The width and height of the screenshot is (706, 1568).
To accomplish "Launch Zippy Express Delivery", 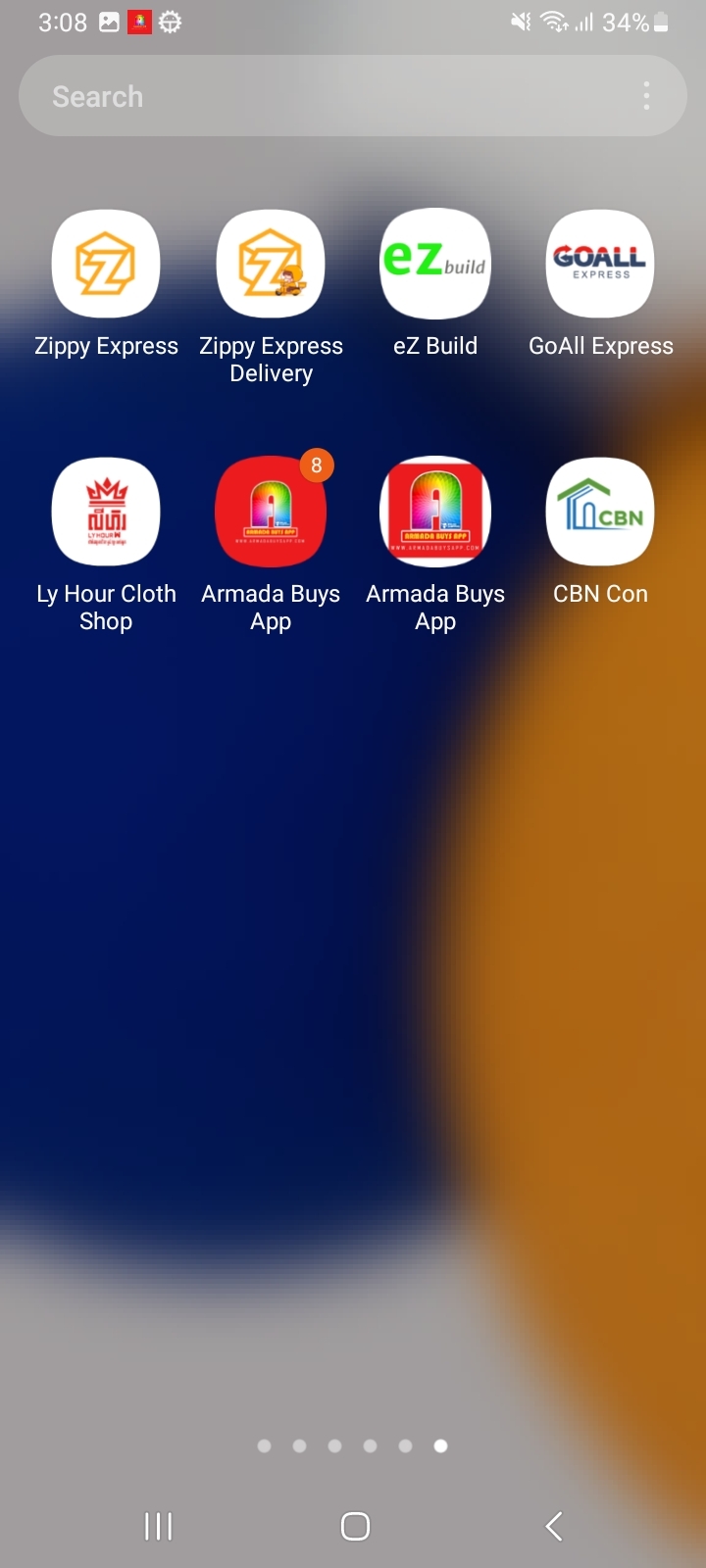I will coord(271,265).
